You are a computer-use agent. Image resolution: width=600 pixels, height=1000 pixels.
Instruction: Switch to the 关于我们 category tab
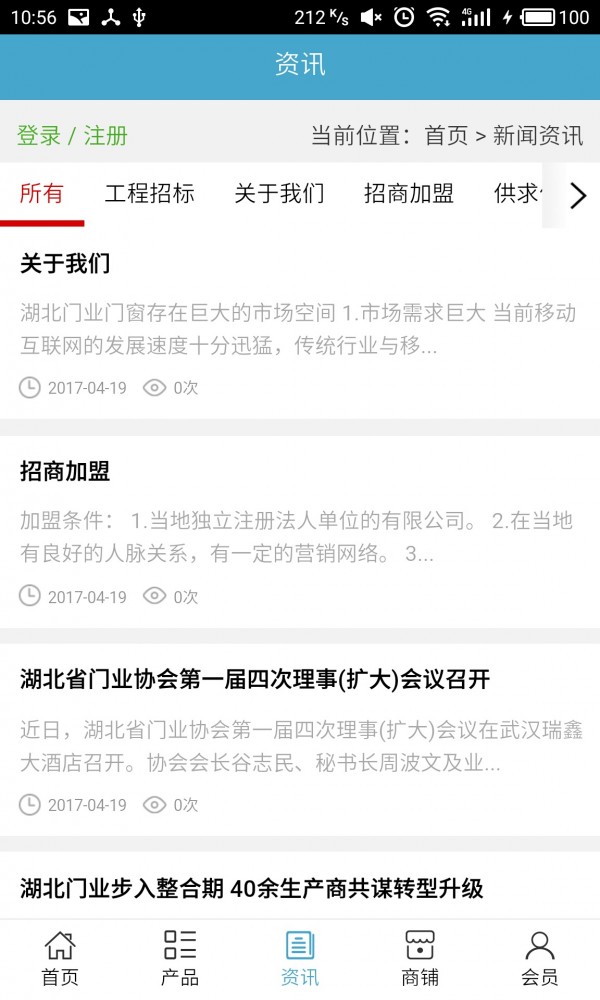click(x=279, y=194)
